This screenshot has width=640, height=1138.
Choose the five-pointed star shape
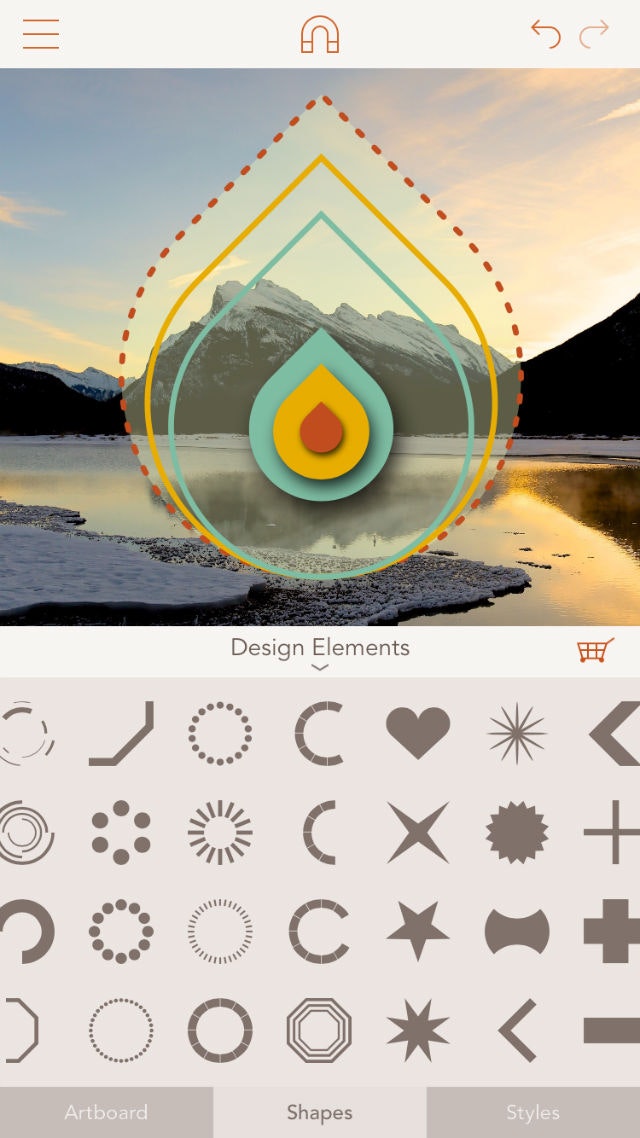tap(418, 930)
